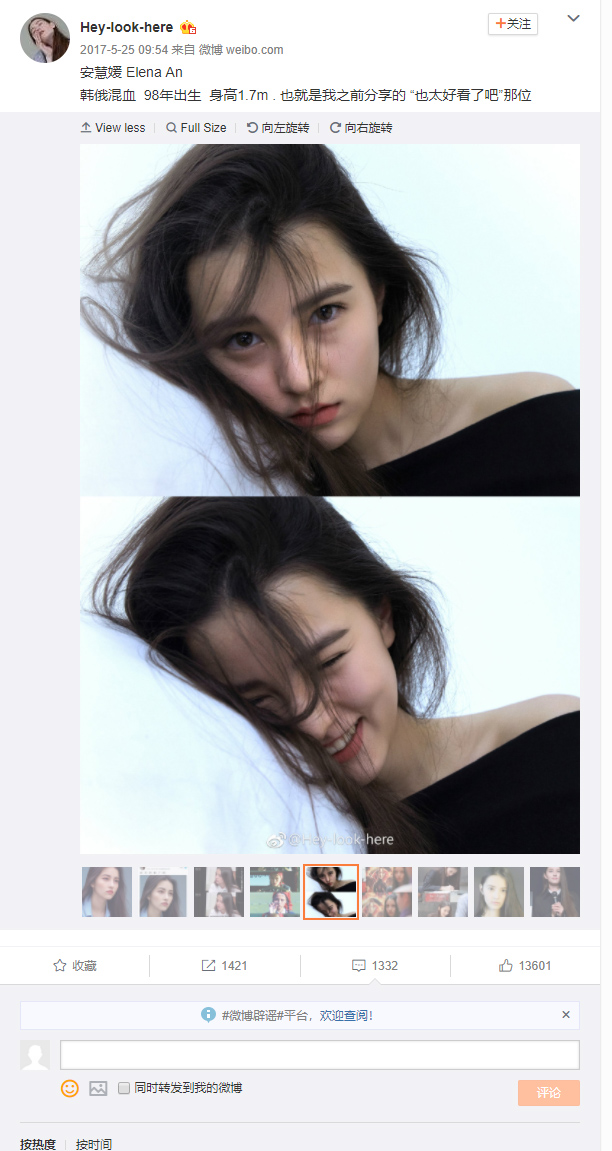Focus the comment text box
This screenshot has height=1151, width=612.
[x=319, y=1055]
